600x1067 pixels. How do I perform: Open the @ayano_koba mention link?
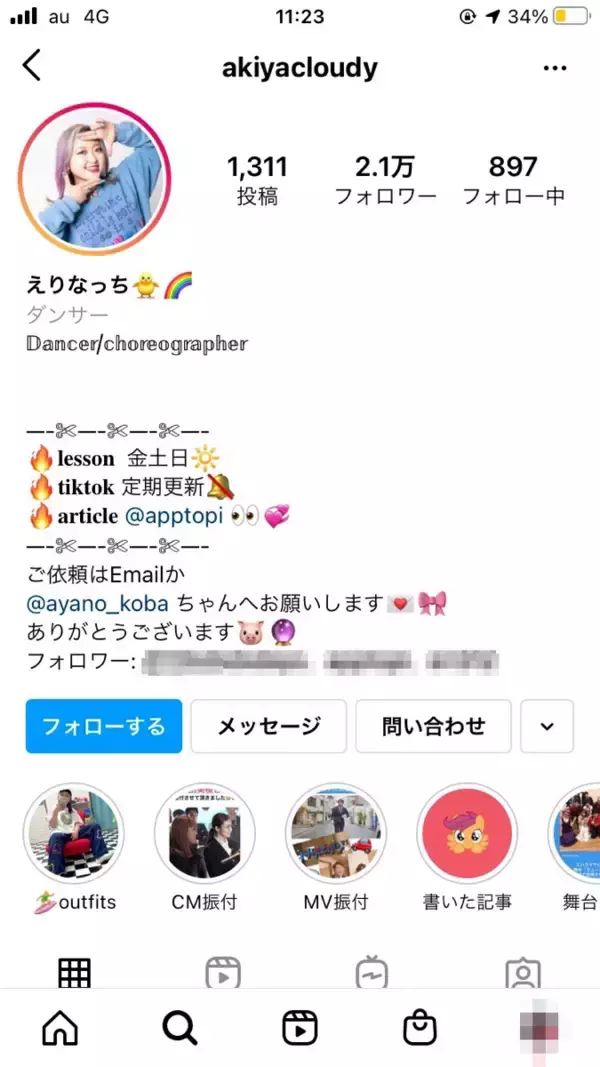99,603
